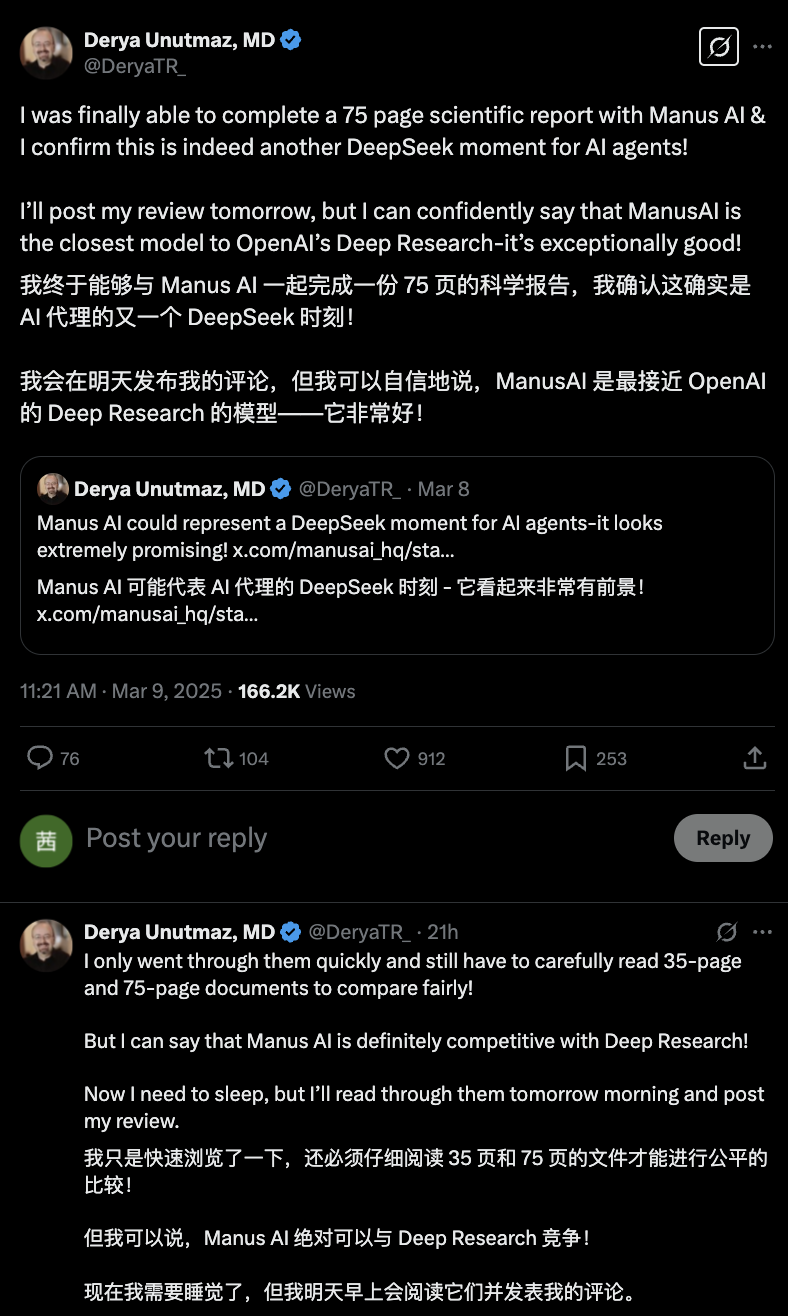Tap the Reply button
The image size is (788, 1316).
tap(722, 838)
